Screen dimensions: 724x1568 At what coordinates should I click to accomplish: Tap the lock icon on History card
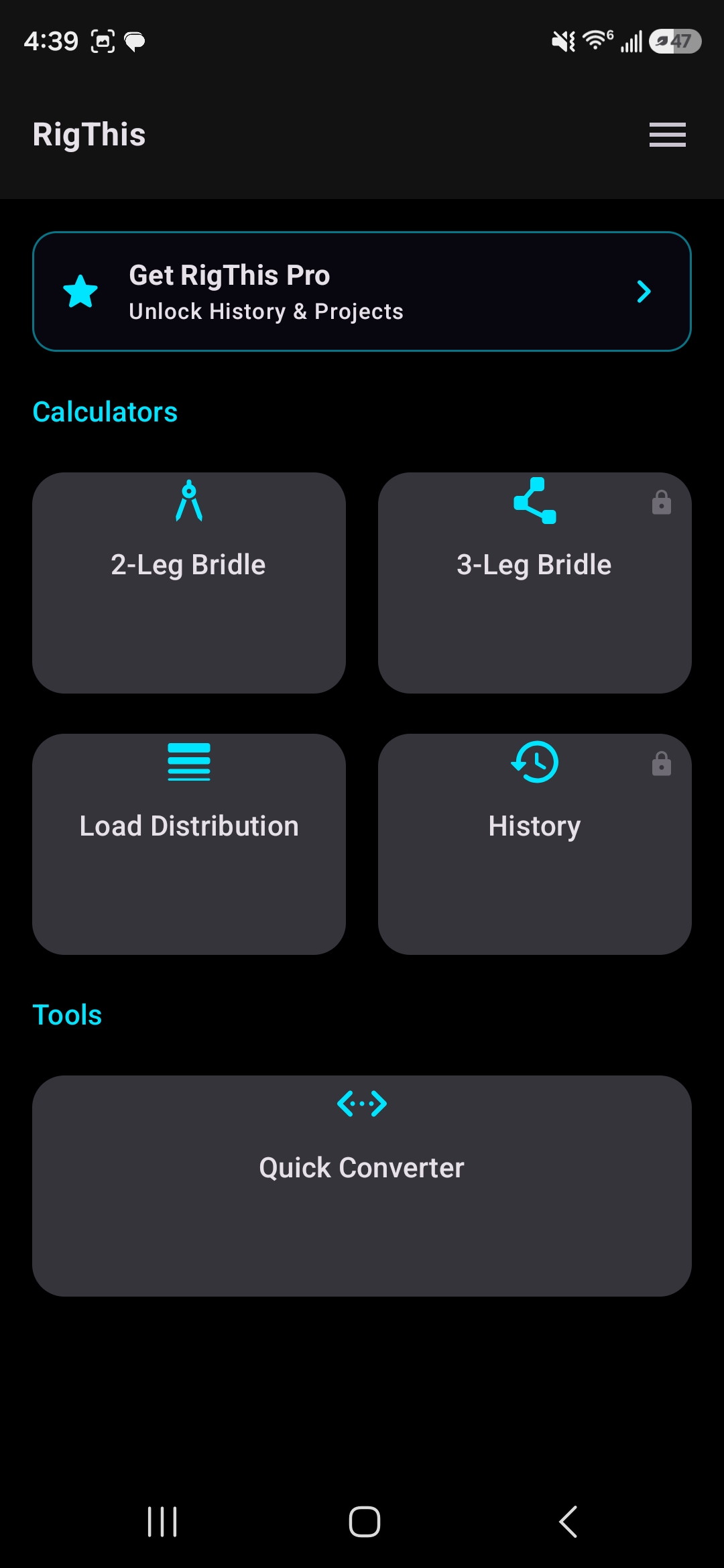[661, 763]
